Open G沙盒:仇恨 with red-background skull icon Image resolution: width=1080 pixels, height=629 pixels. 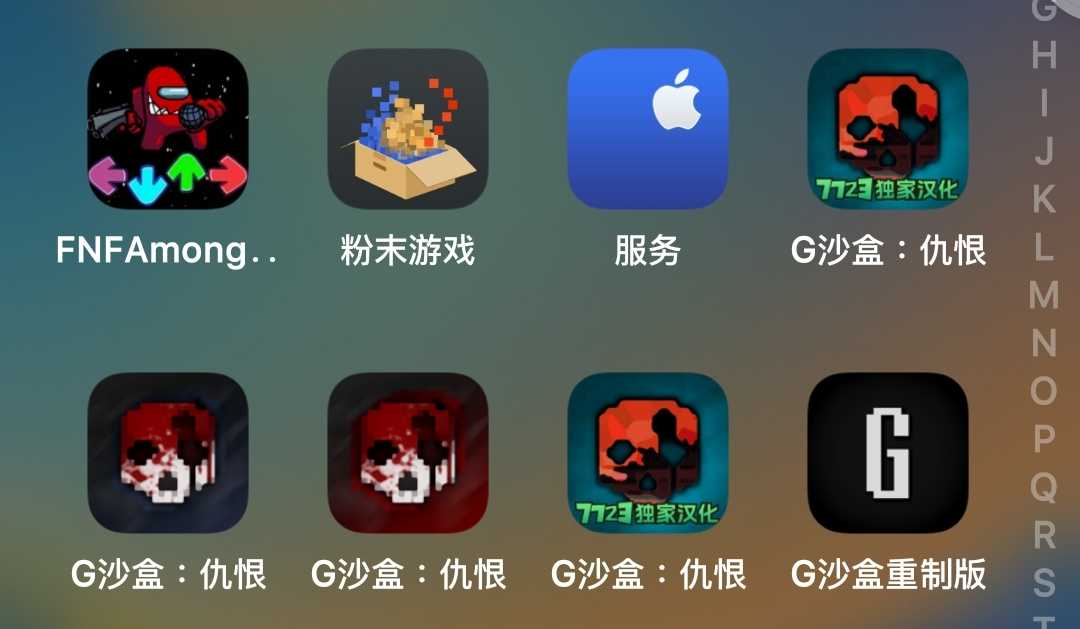point(408,453)
